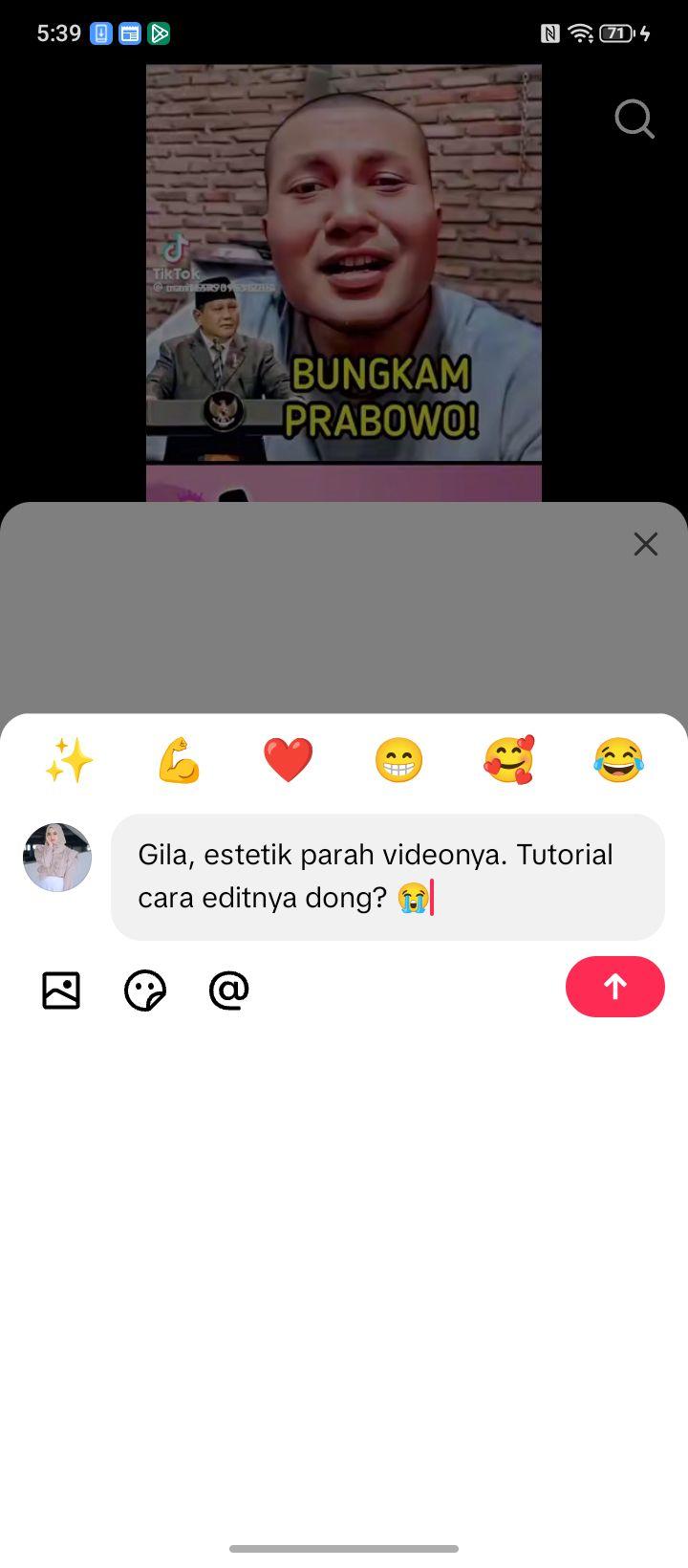Insert the flexed bicep emoji
The height and width of the screenshot is (1568, 688).
179,761
